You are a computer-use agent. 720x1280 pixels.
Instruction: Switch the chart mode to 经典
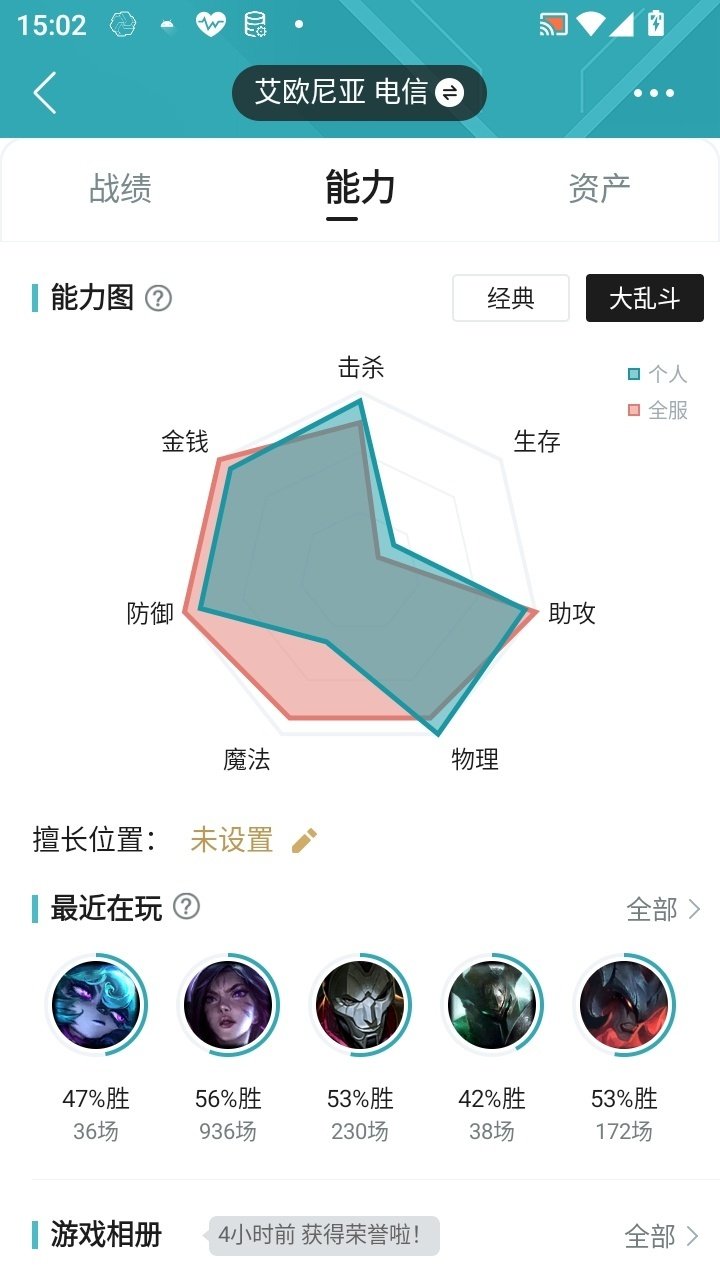[511, 298]
